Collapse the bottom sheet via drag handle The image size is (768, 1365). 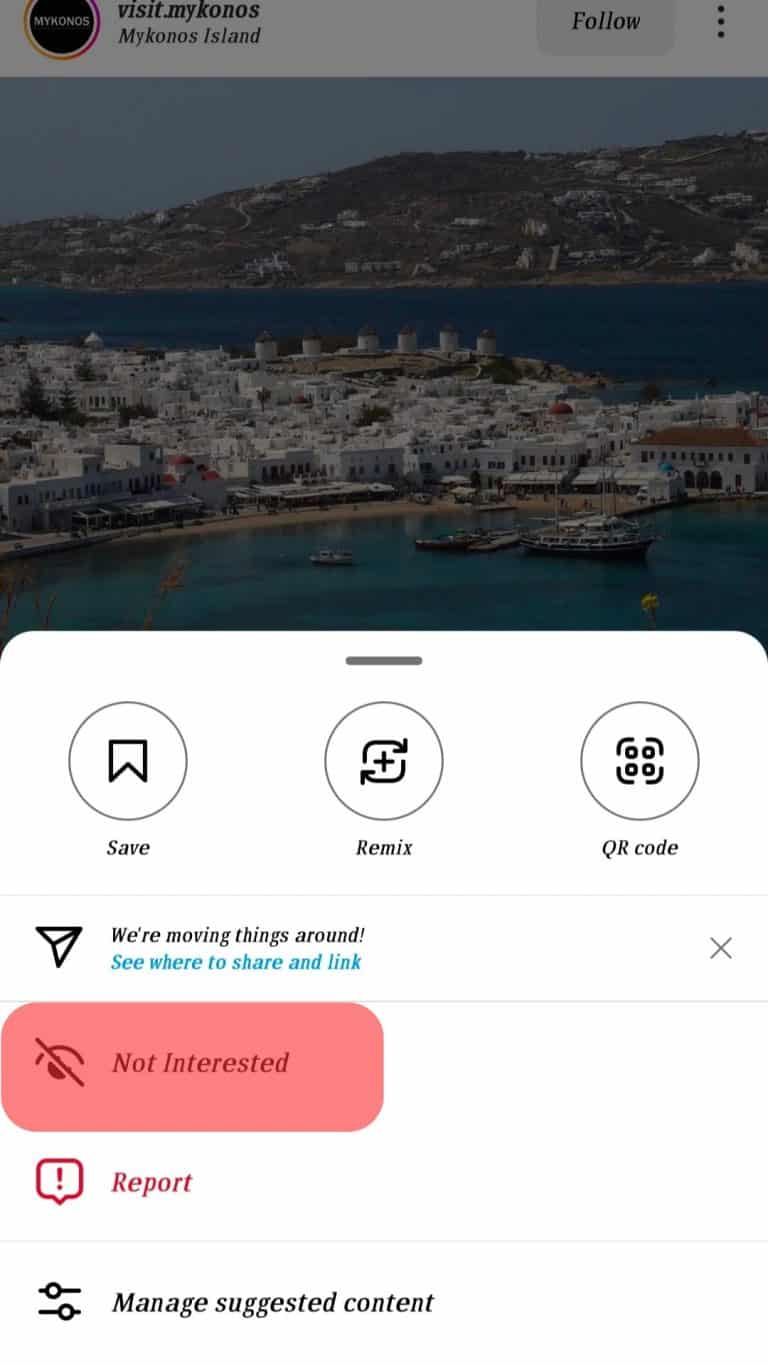coord(384,660)
